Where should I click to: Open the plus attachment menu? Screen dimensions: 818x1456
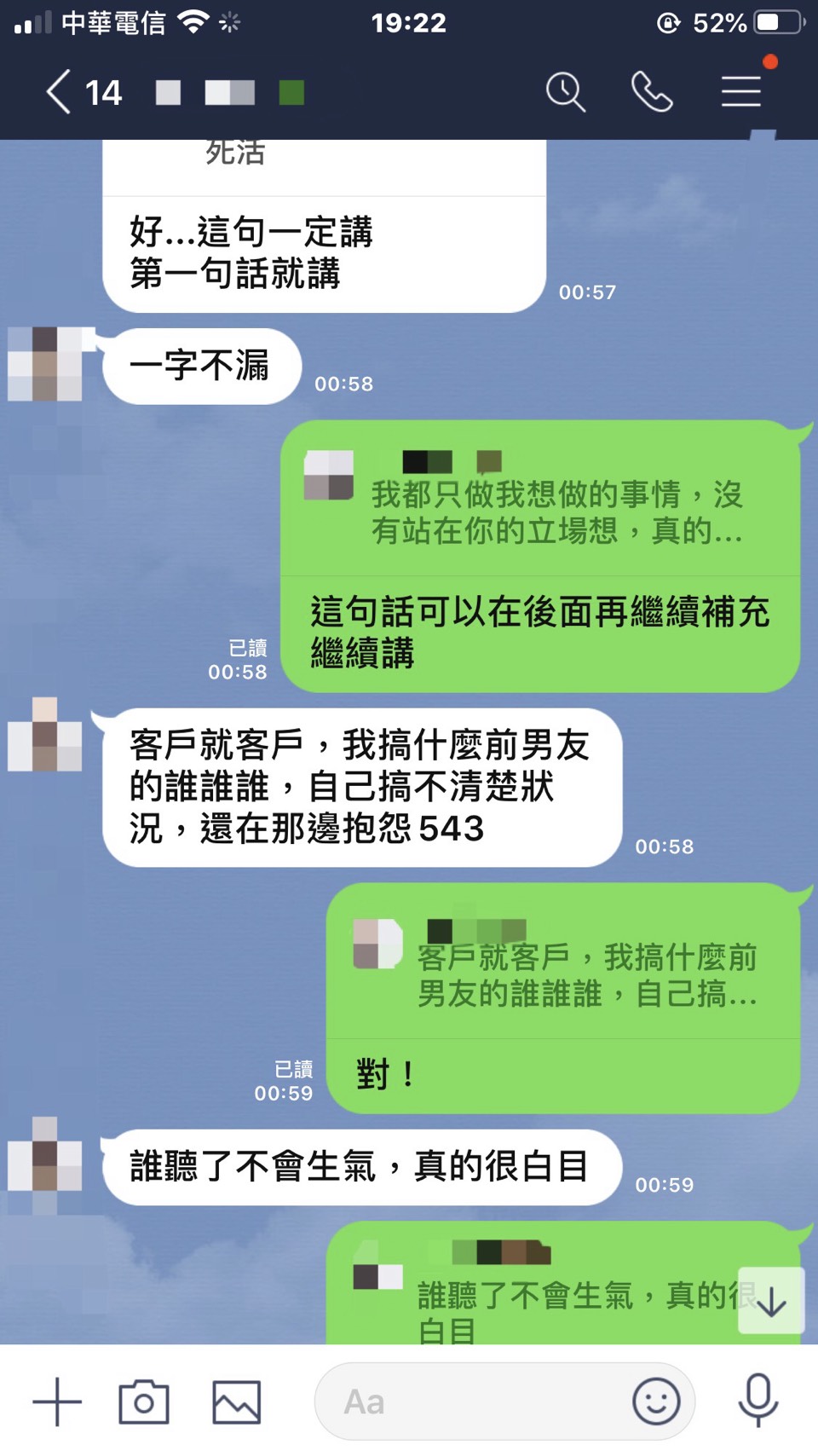[57, 1401]
